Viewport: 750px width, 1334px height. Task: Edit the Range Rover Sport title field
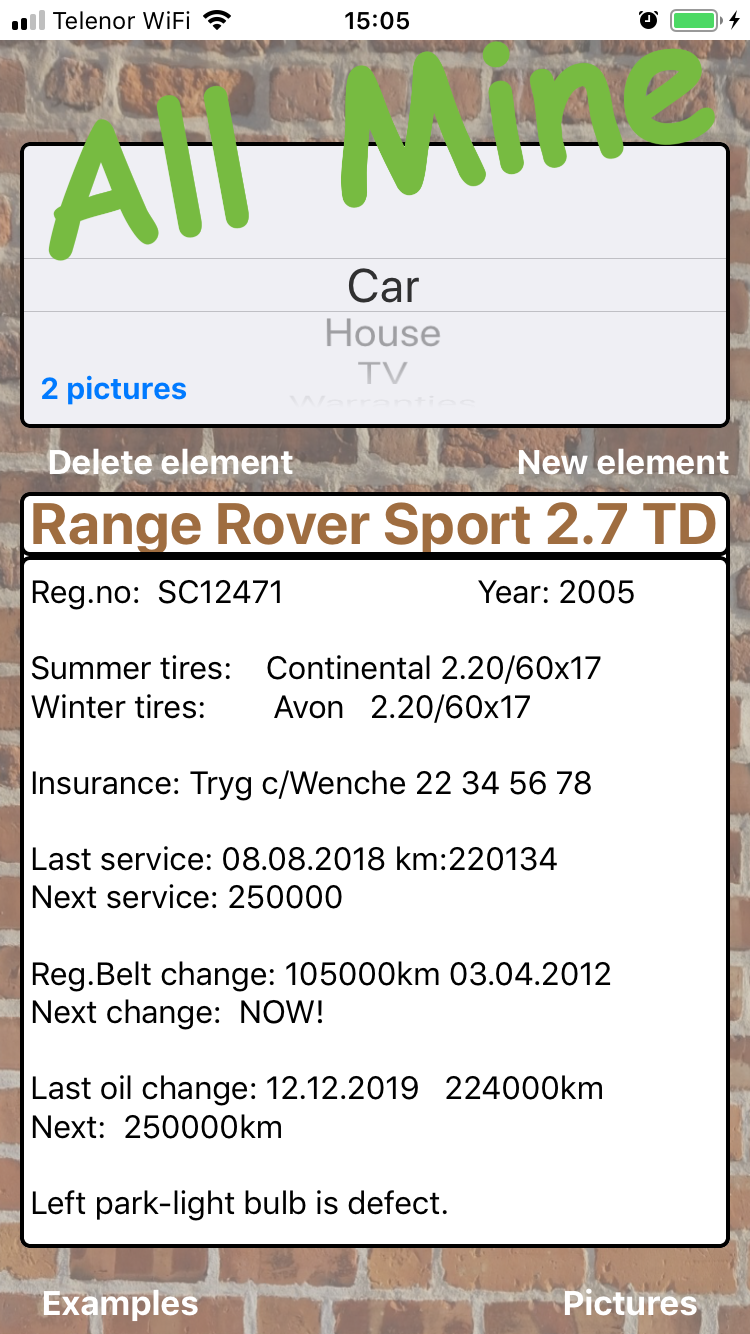(375, 525)
